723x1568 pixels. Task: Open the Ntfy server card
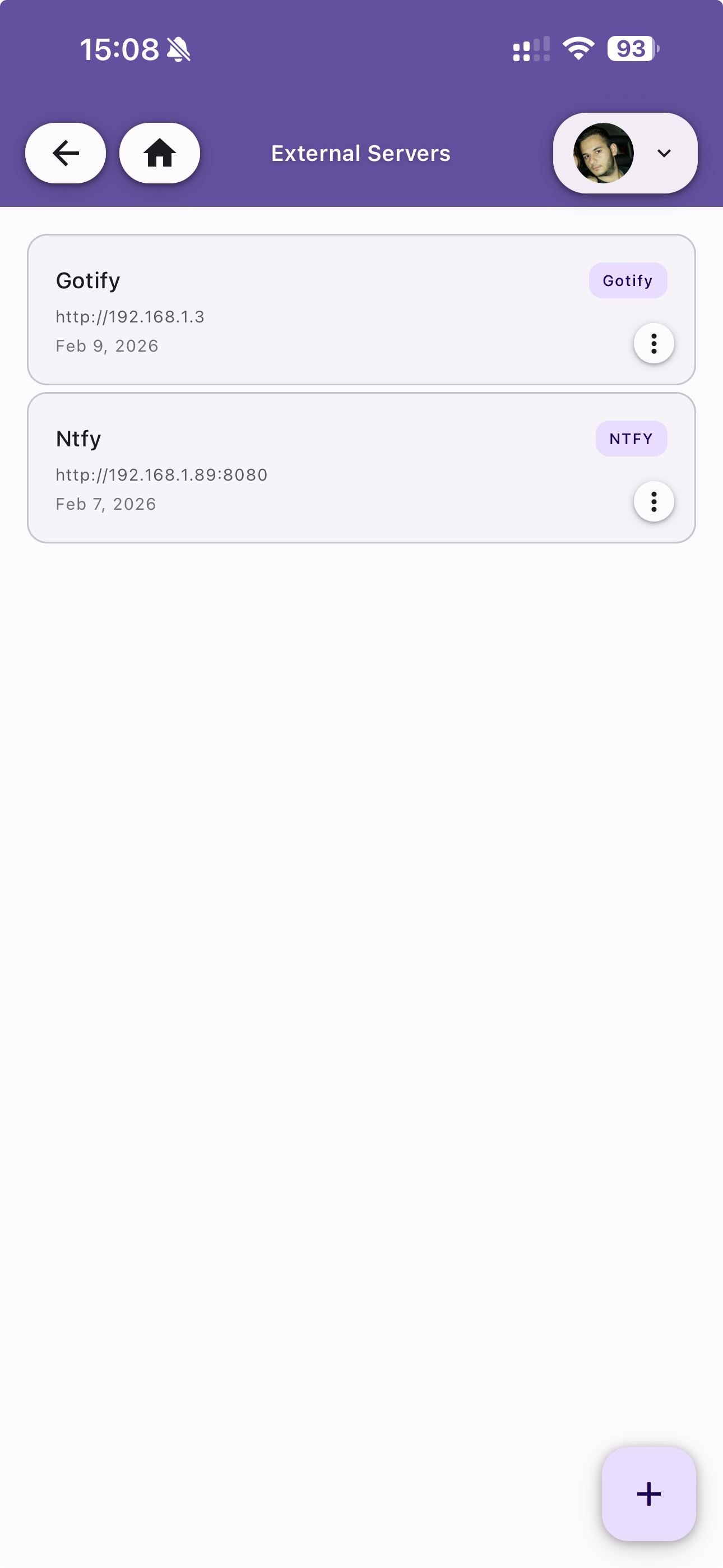pos(304,468)
